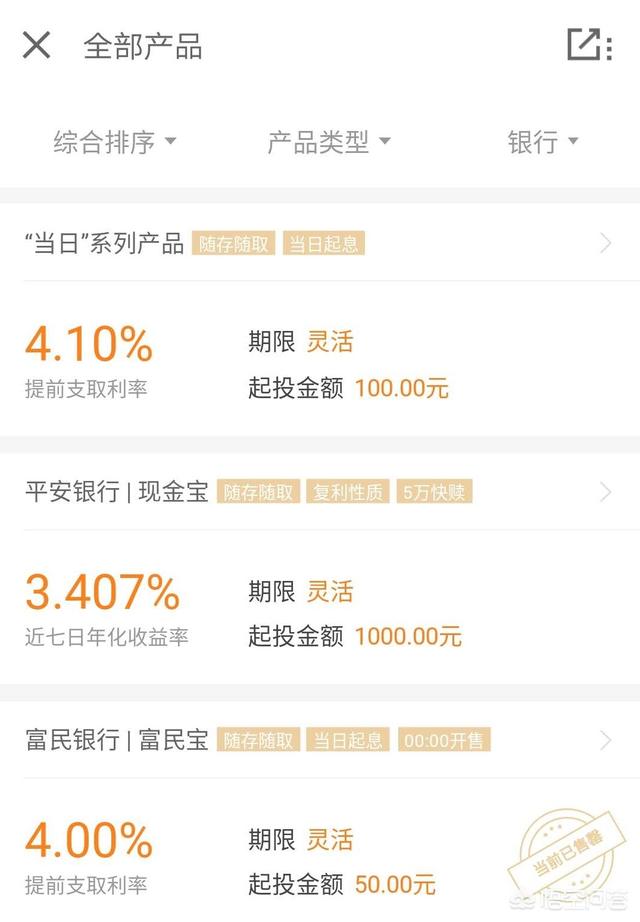Open the "当日"系列产品 row
The image size is (640, 922).
pyautogui.click(x=318, y=243)
